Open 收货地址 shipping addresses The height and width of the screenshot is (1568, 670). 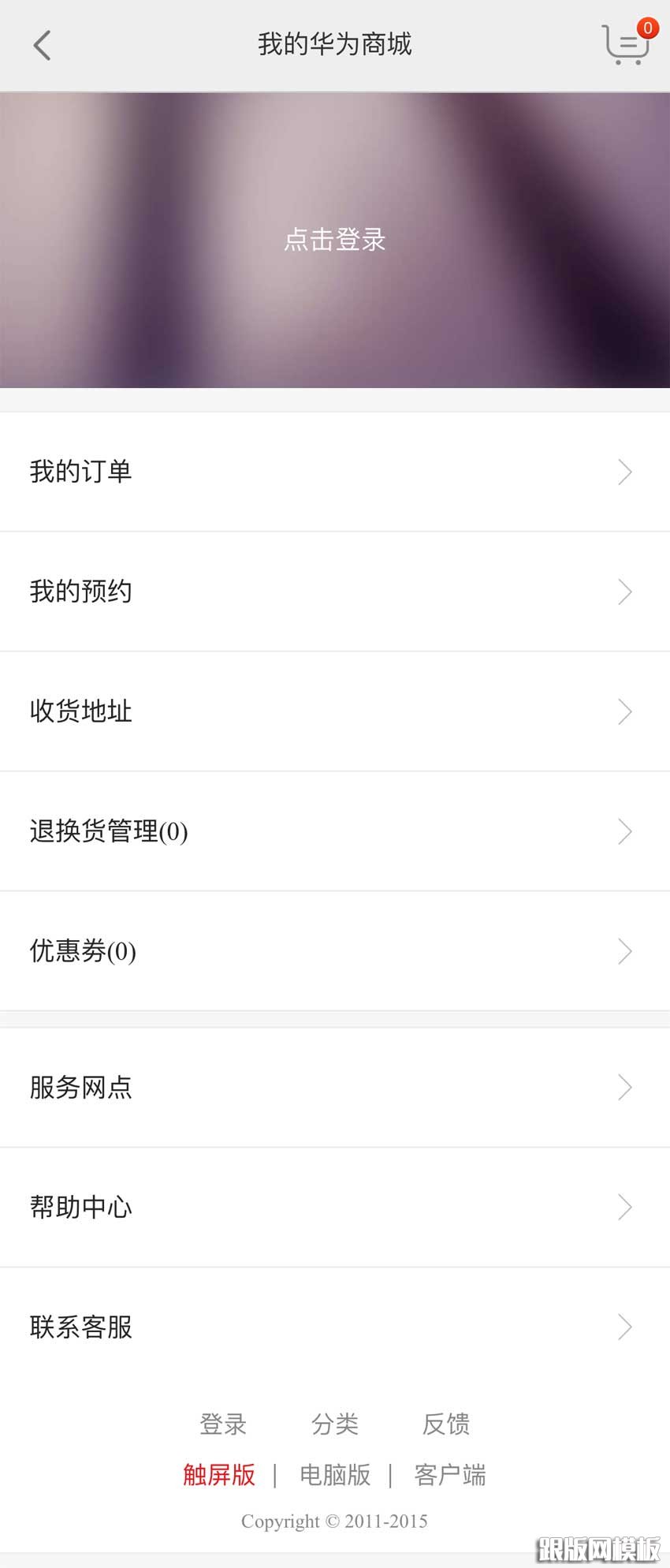[79, 711]
